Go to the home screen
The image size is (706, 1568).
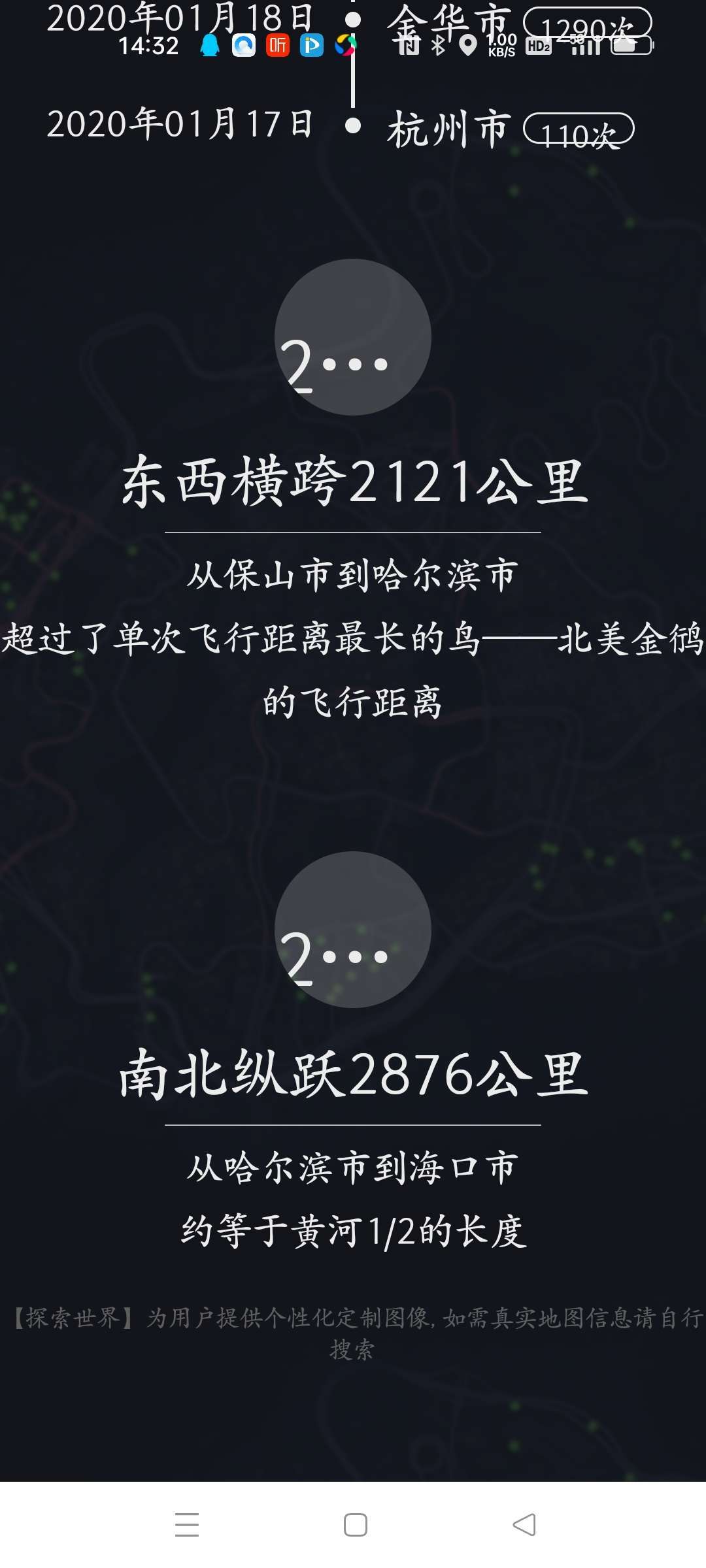click(355, 1525)
